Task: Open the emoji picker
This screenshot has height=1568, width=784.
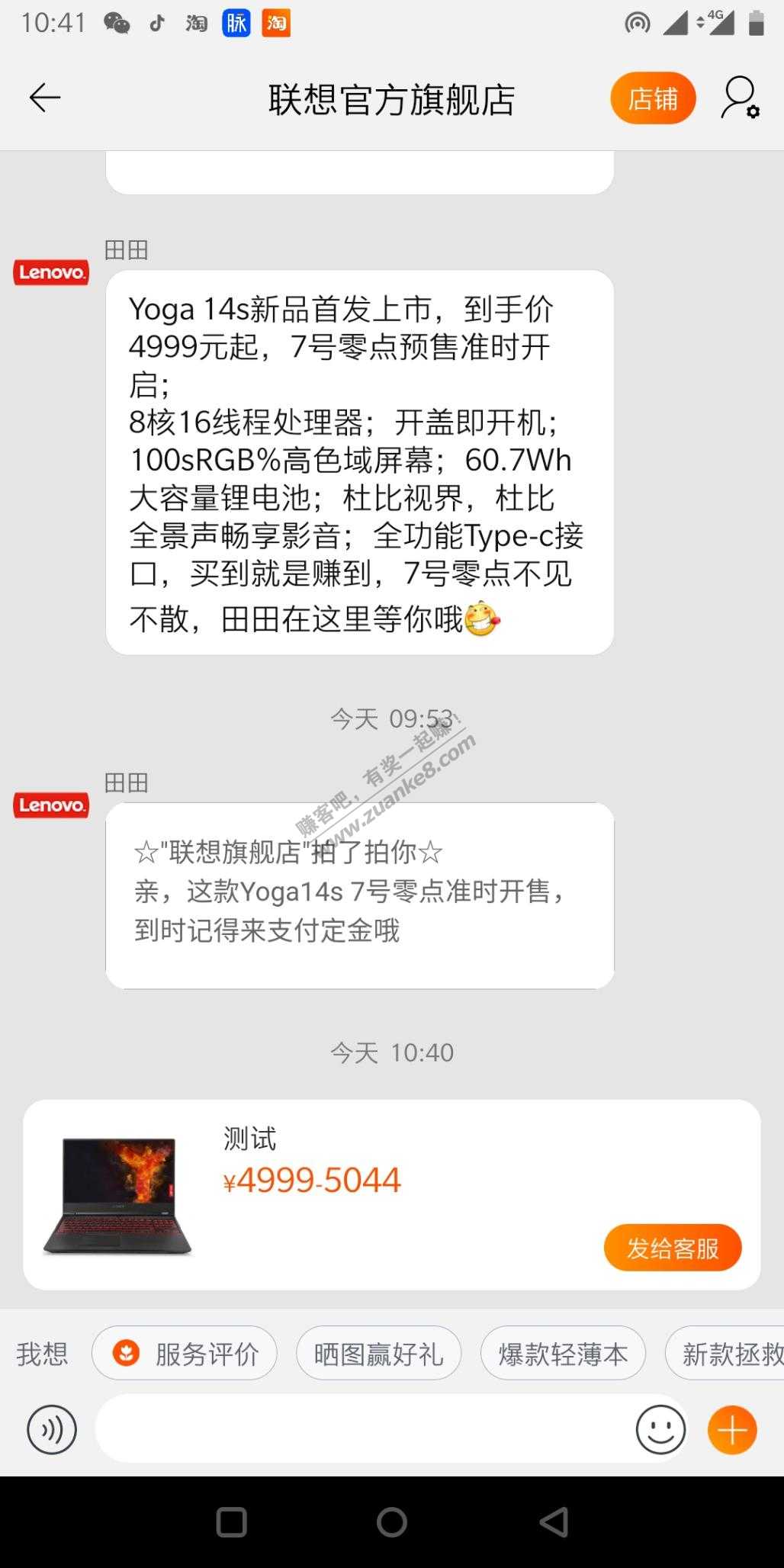Action: (660, 1429)
